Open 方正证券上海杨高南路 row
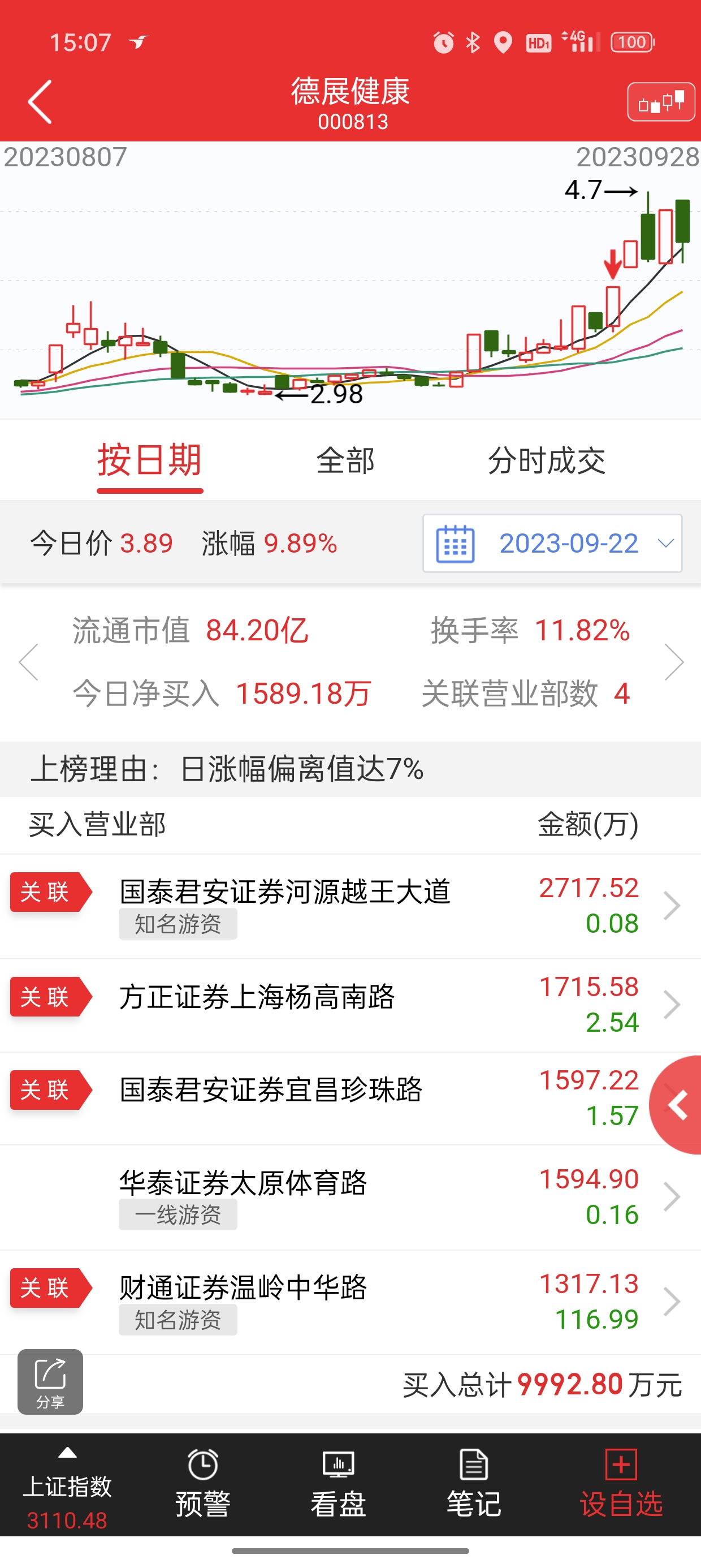The image size is (701, 1568). click(x=350, y=1005)
